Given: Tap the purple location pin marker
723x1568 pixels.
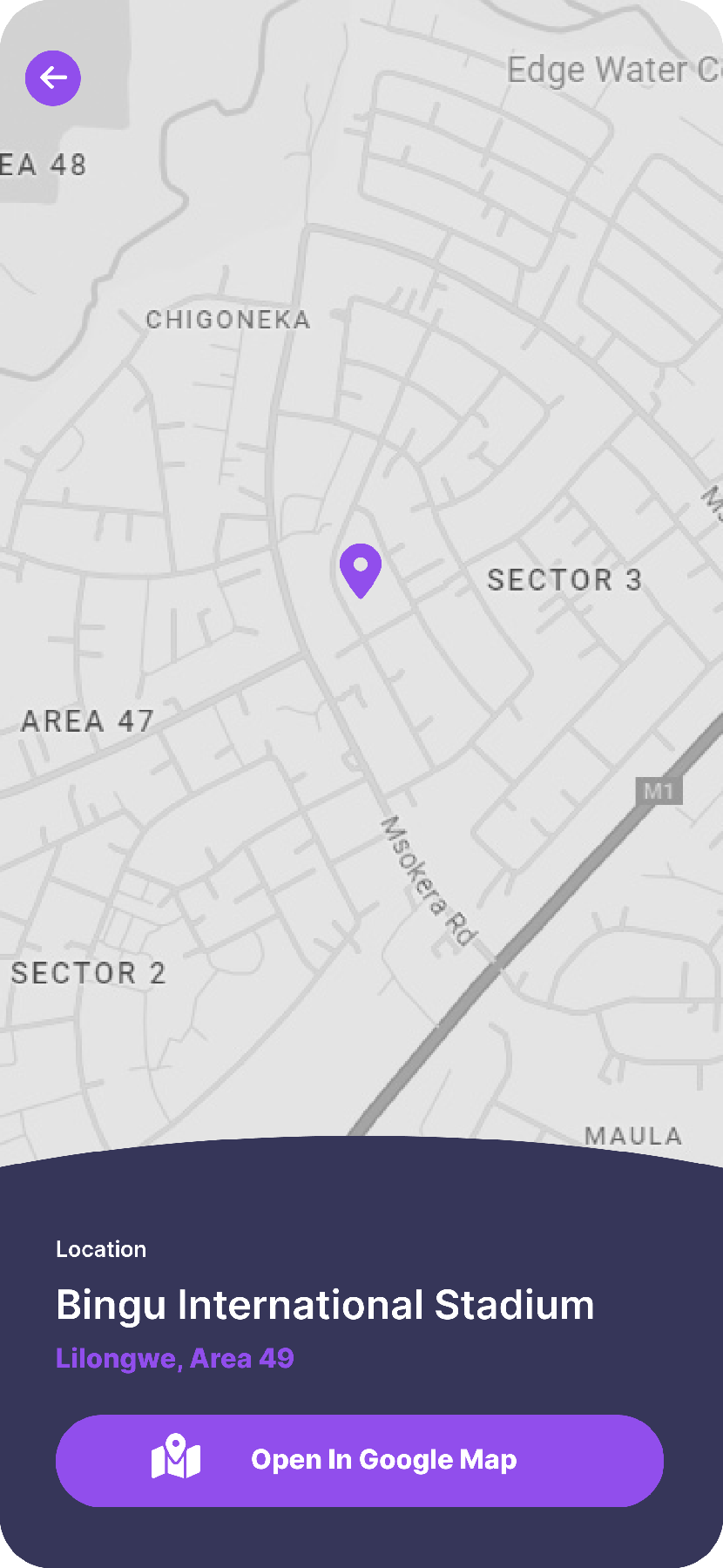Looking at the screenshot, I should (360, 569).
